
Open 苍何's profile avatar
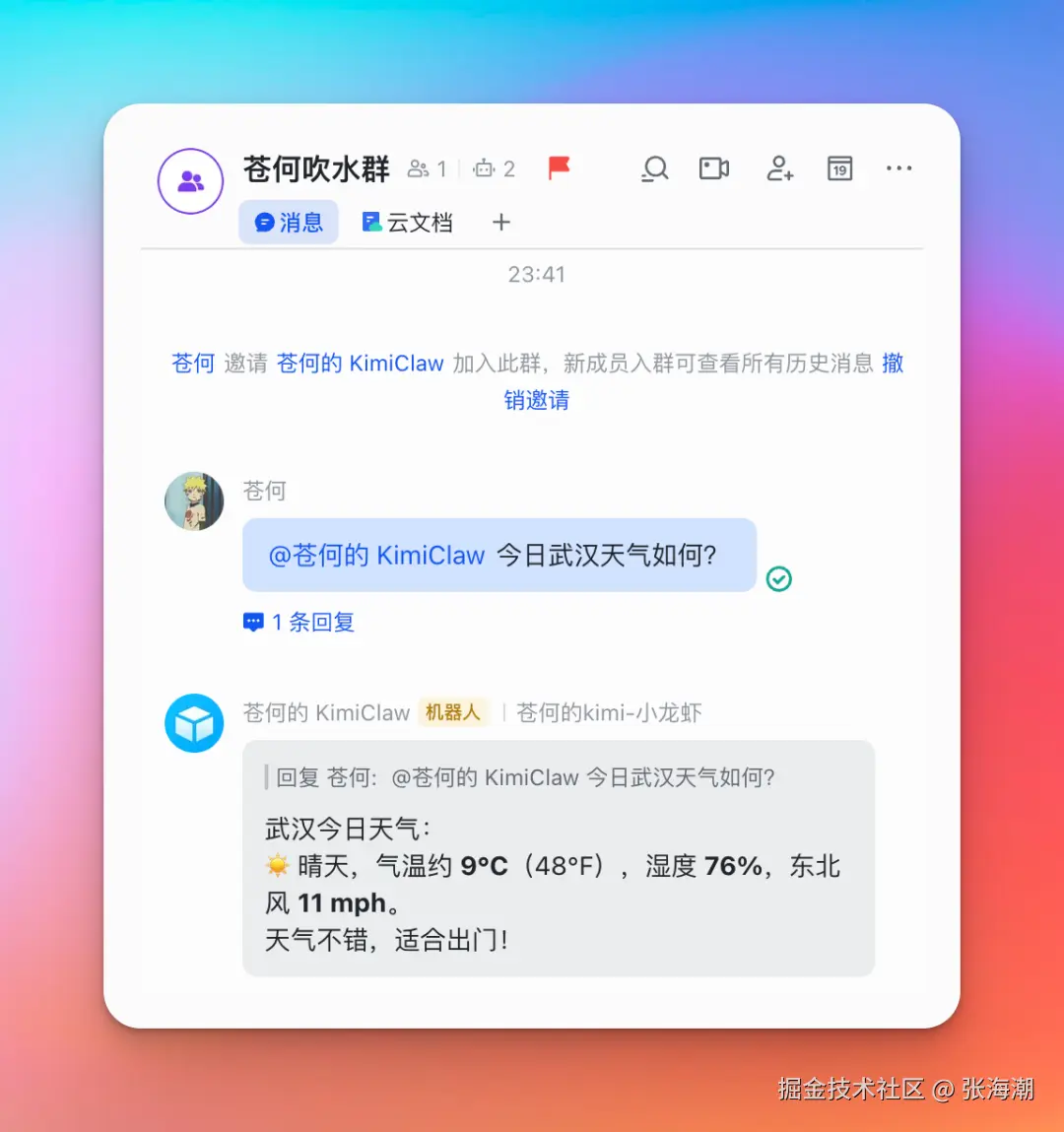click(x=194, y=500)
